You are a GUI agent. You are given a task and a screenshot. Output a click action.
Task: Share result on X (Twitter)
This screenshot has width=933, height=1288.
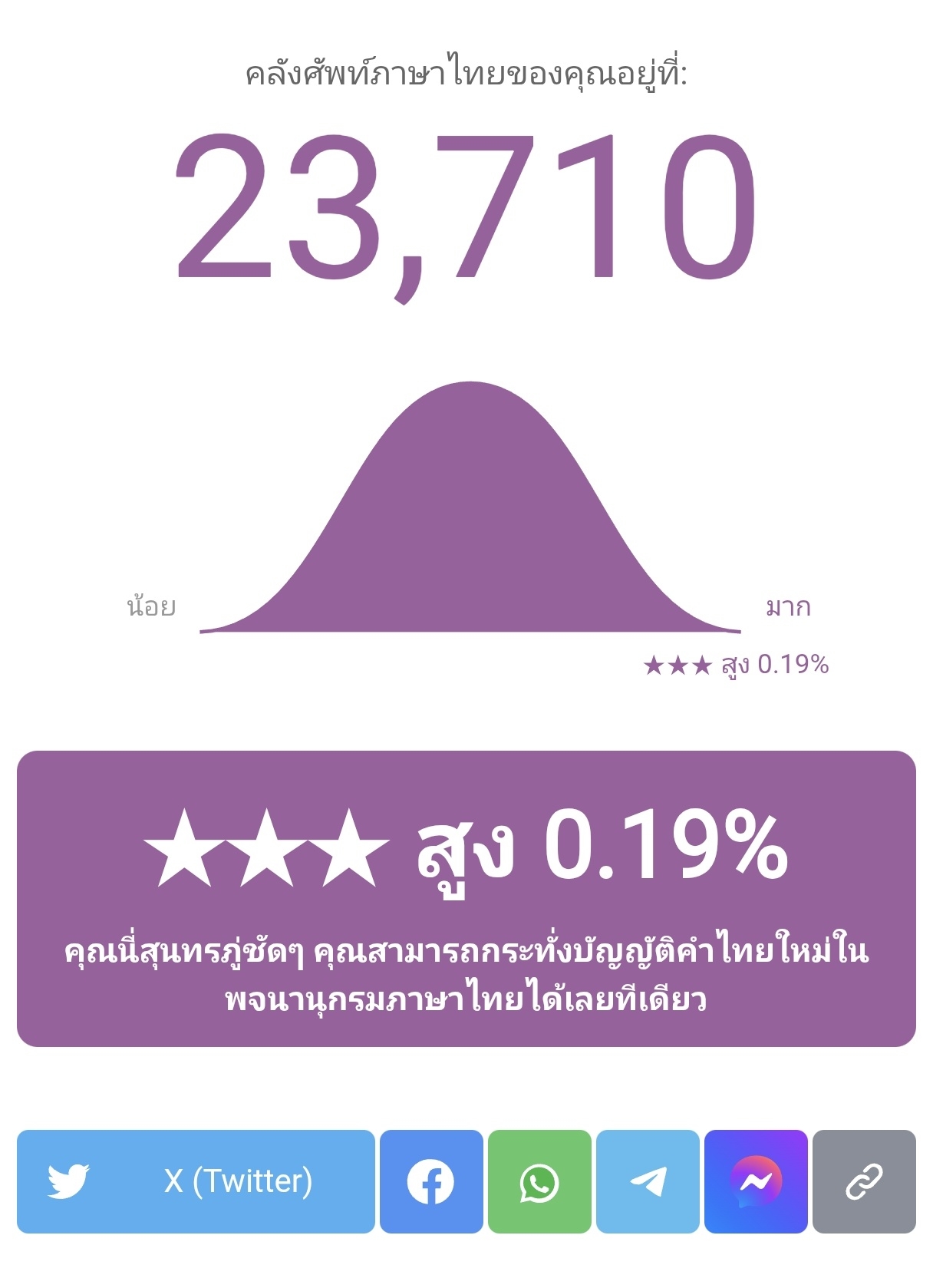point(196,1181)
